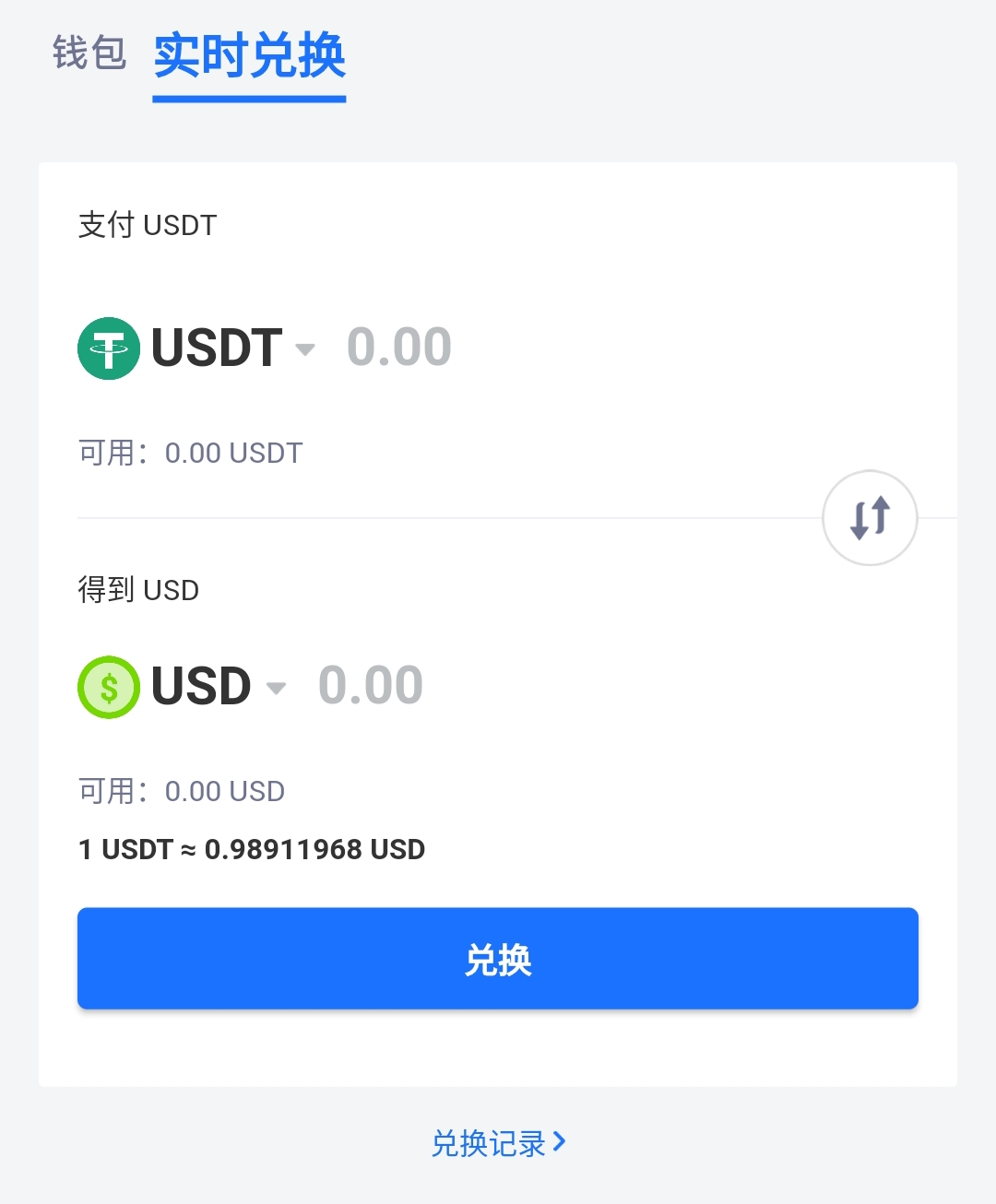Screen dimensions: 996x1204
Task: Open 兑换记录 exchange history
Action: [498, 1143]
